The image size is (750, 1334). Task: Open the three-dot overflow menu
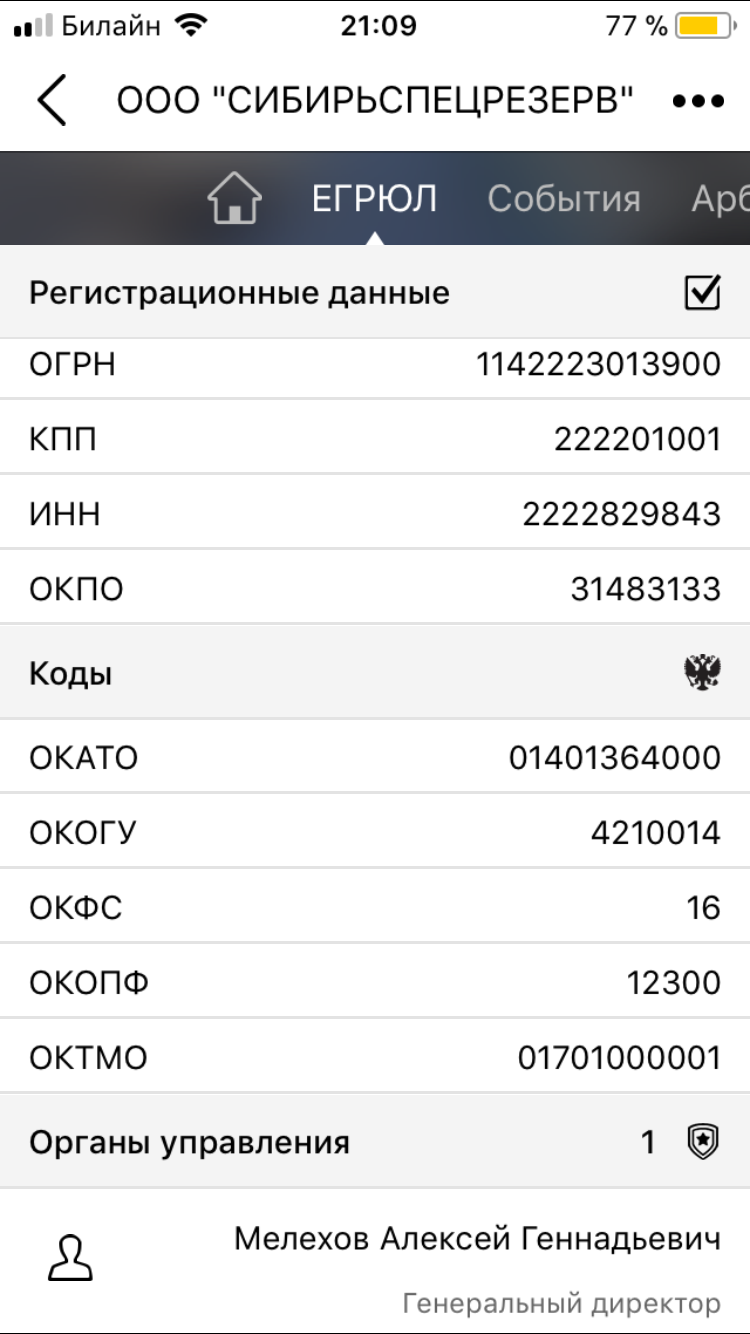click(x=698, y=101)
